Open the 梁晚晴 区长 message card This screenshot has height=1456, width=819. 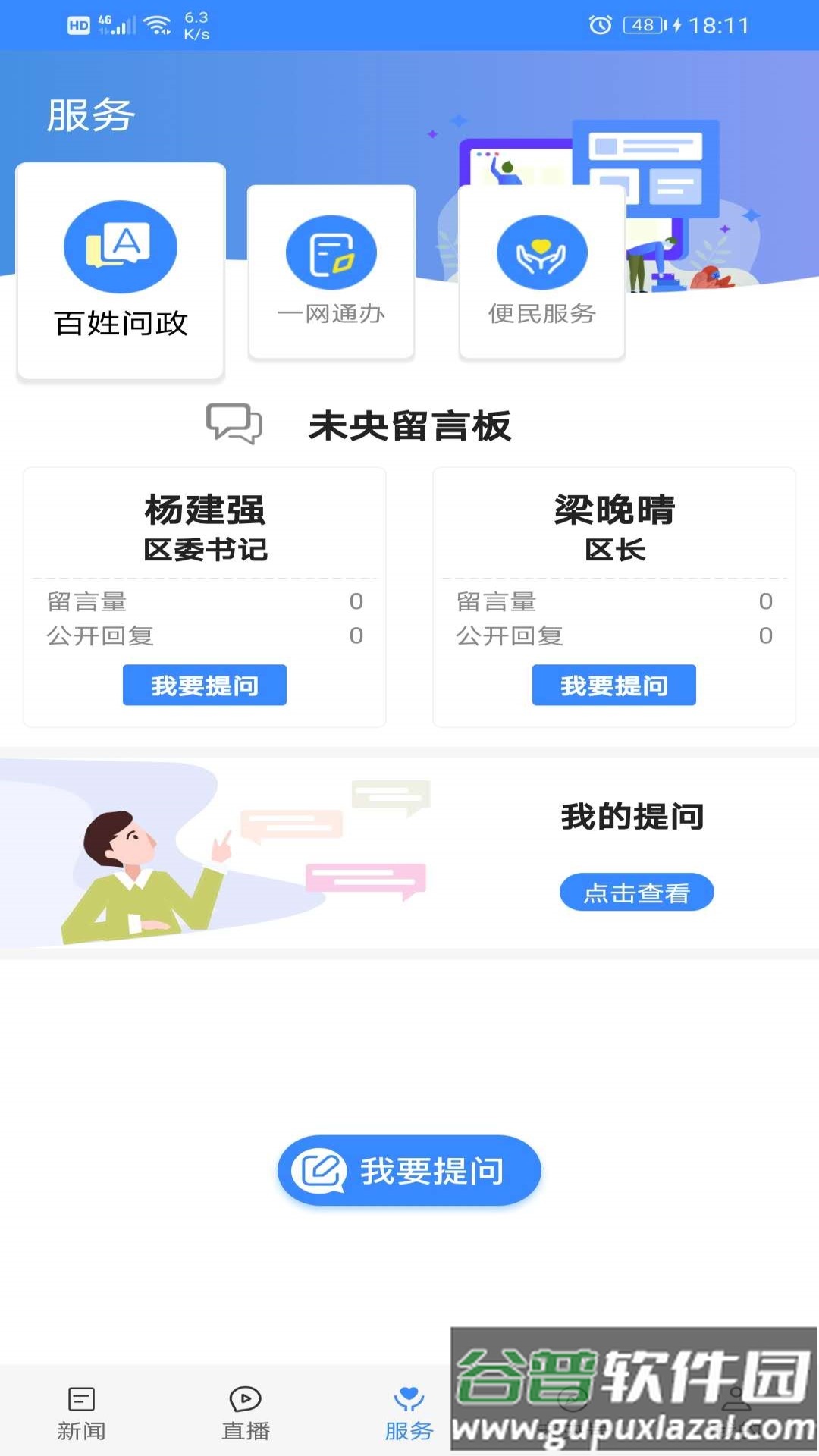point(613,595)
